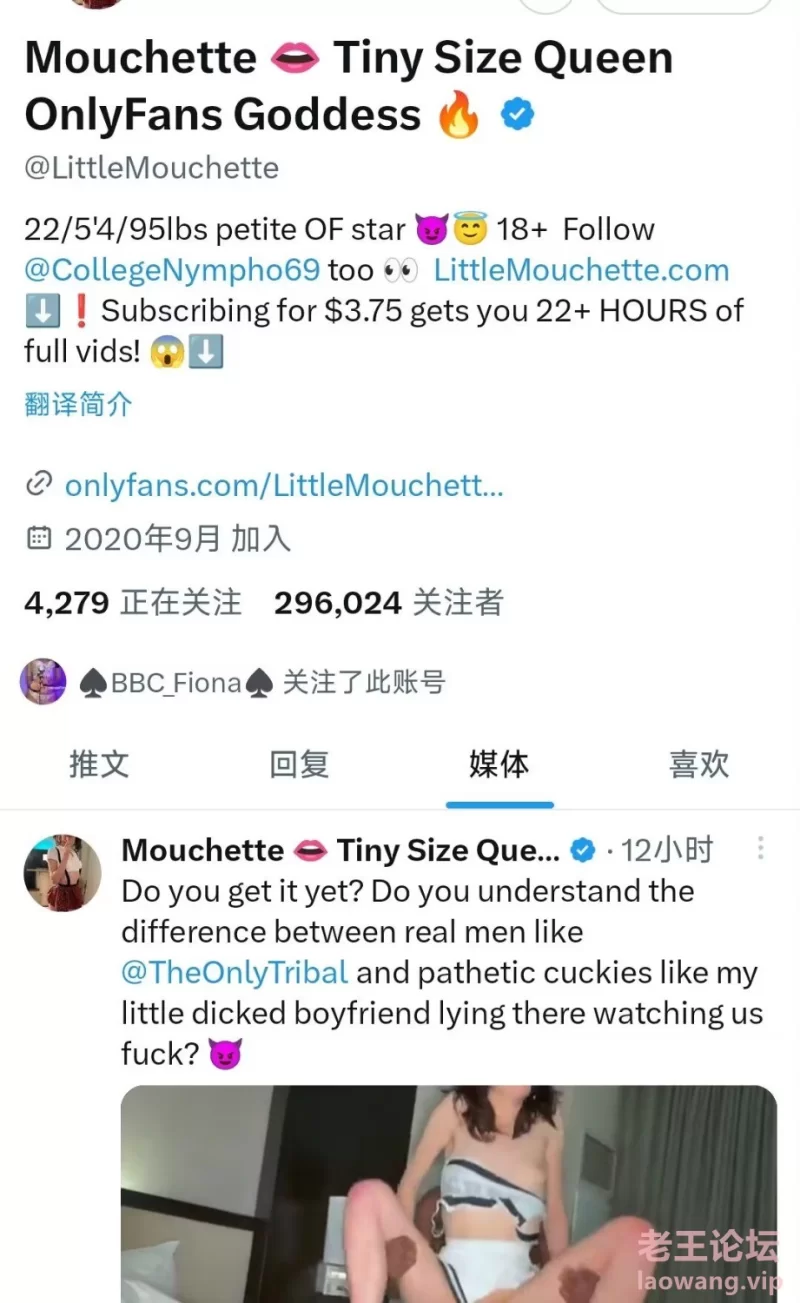Image resolution: width=800 pixels, height=1303 pixels.
Task: Open the onlyfans.com profile link
Action: tap(283, 486)
